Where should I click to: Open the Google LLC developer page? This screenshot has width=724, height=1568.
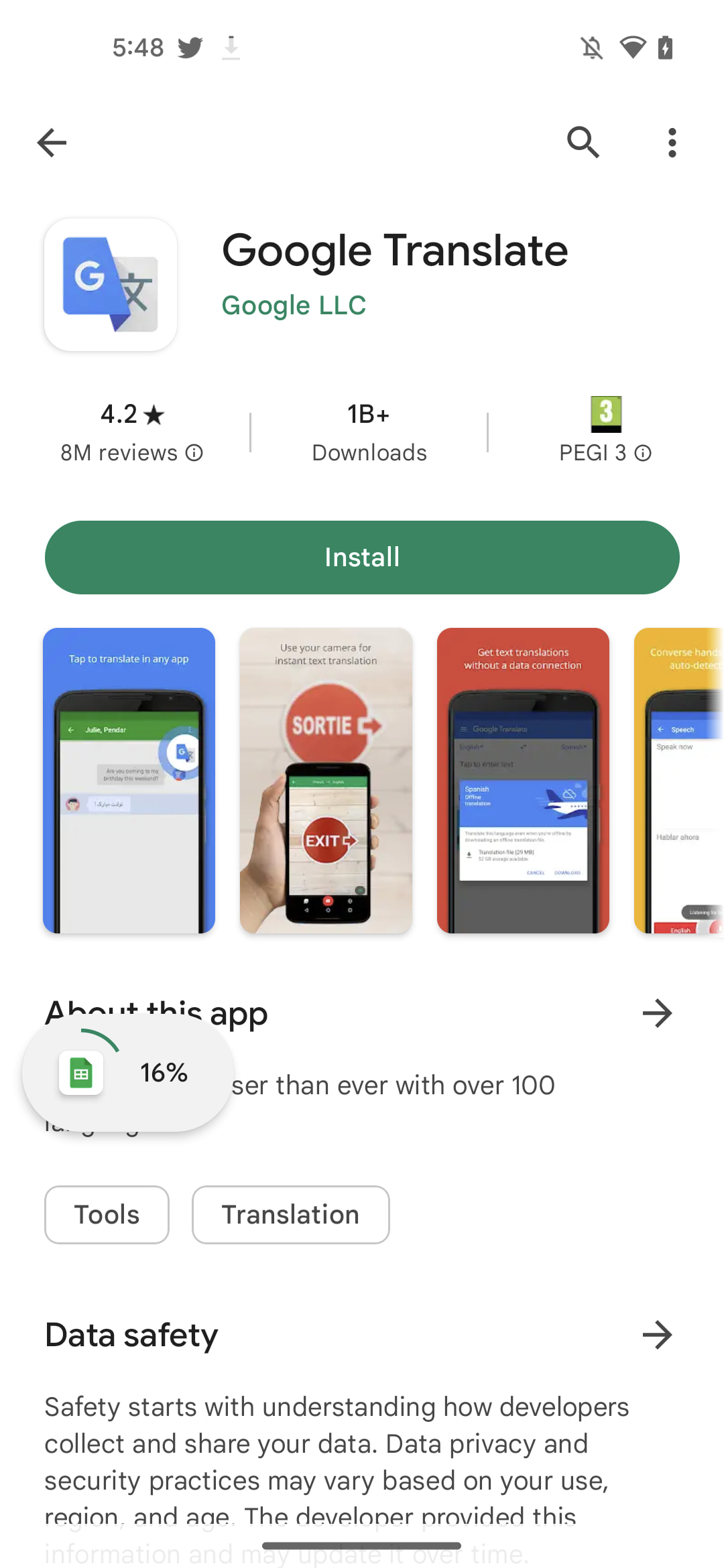(294, 306)
